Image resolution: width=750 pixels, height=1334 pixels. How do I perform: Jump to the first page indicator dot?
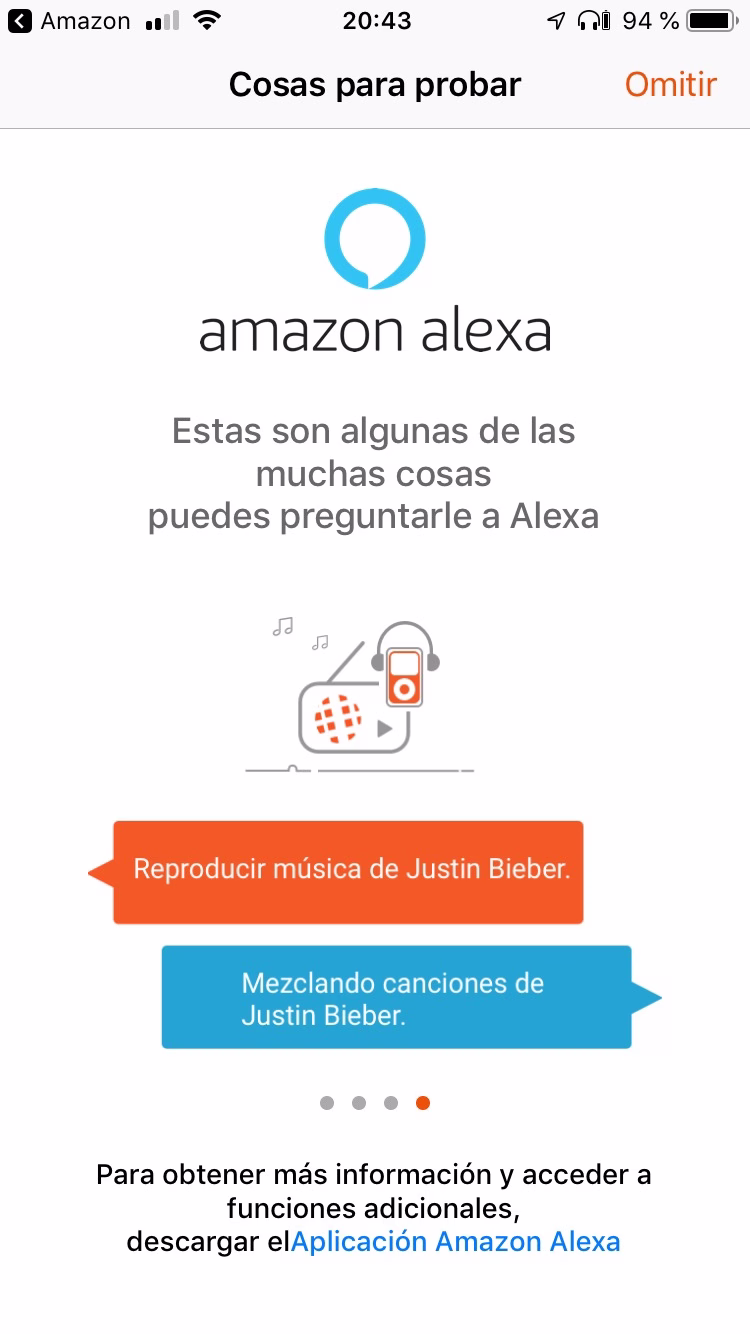tap(327, 1103)
